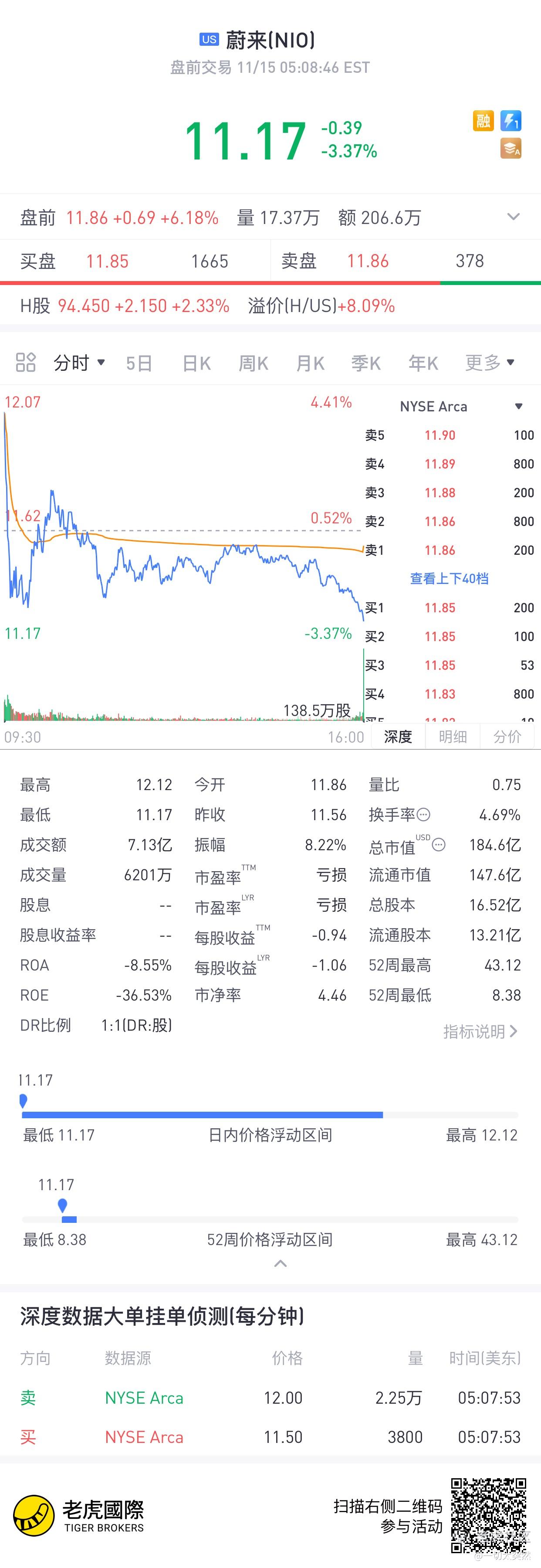Change the NYSE Arca exchange dropdown
This screenshot has height=1568, width=541.
(461, 407)
